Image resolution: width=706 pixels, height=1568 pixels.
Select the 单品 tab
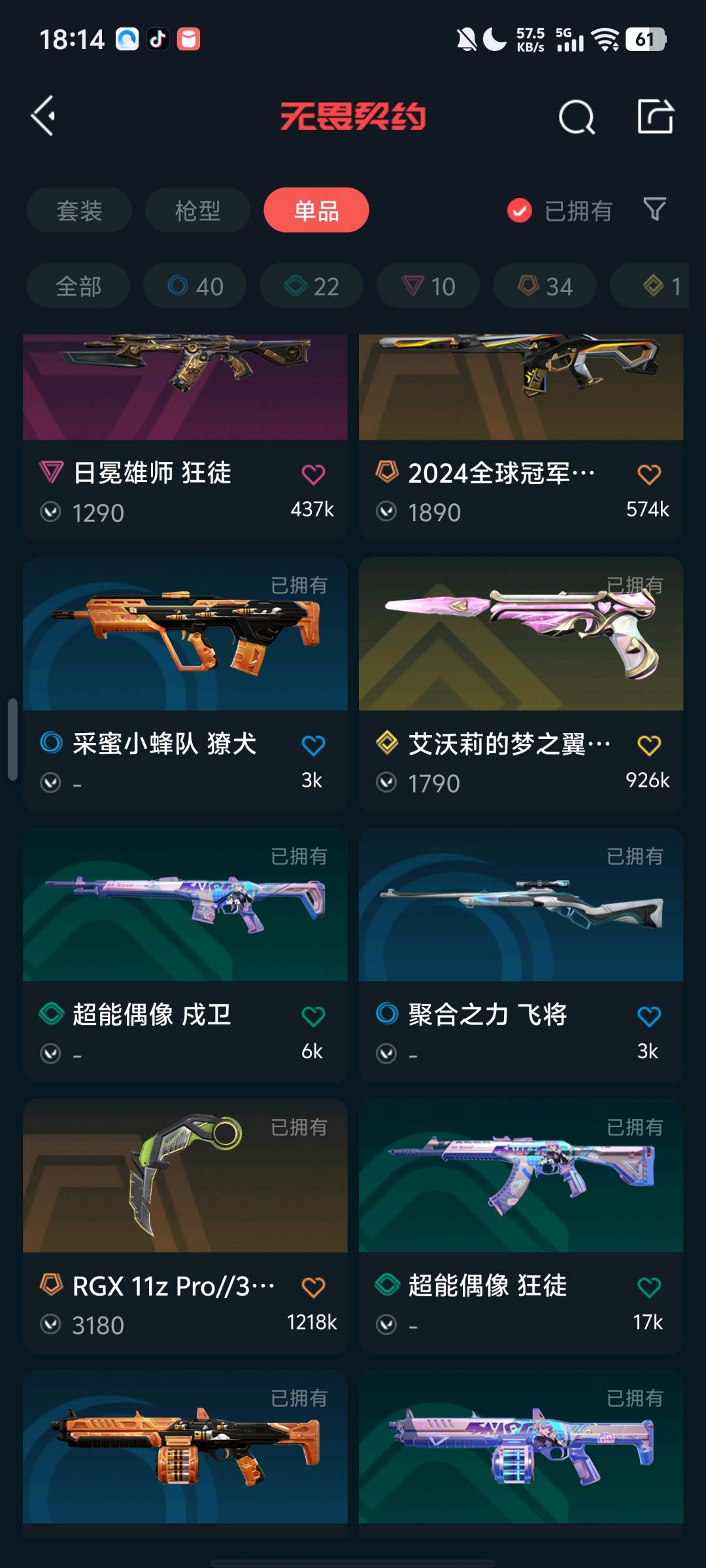click(x=316, y=210)
